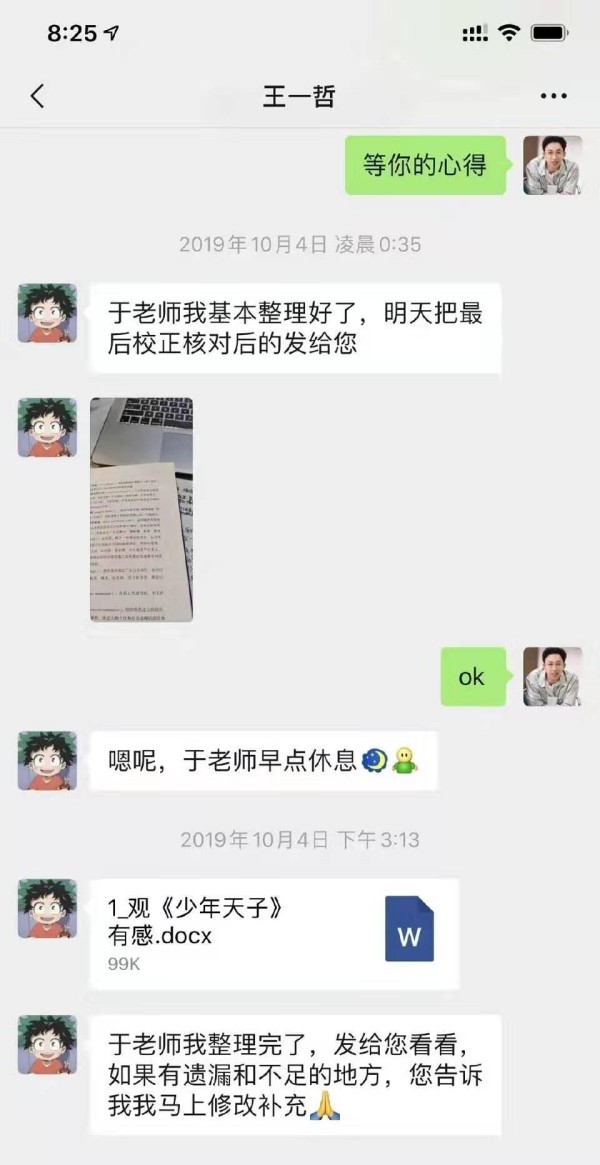
Task: Open 王一哲's avatar beside the docx file
Action: click(47, 908)
